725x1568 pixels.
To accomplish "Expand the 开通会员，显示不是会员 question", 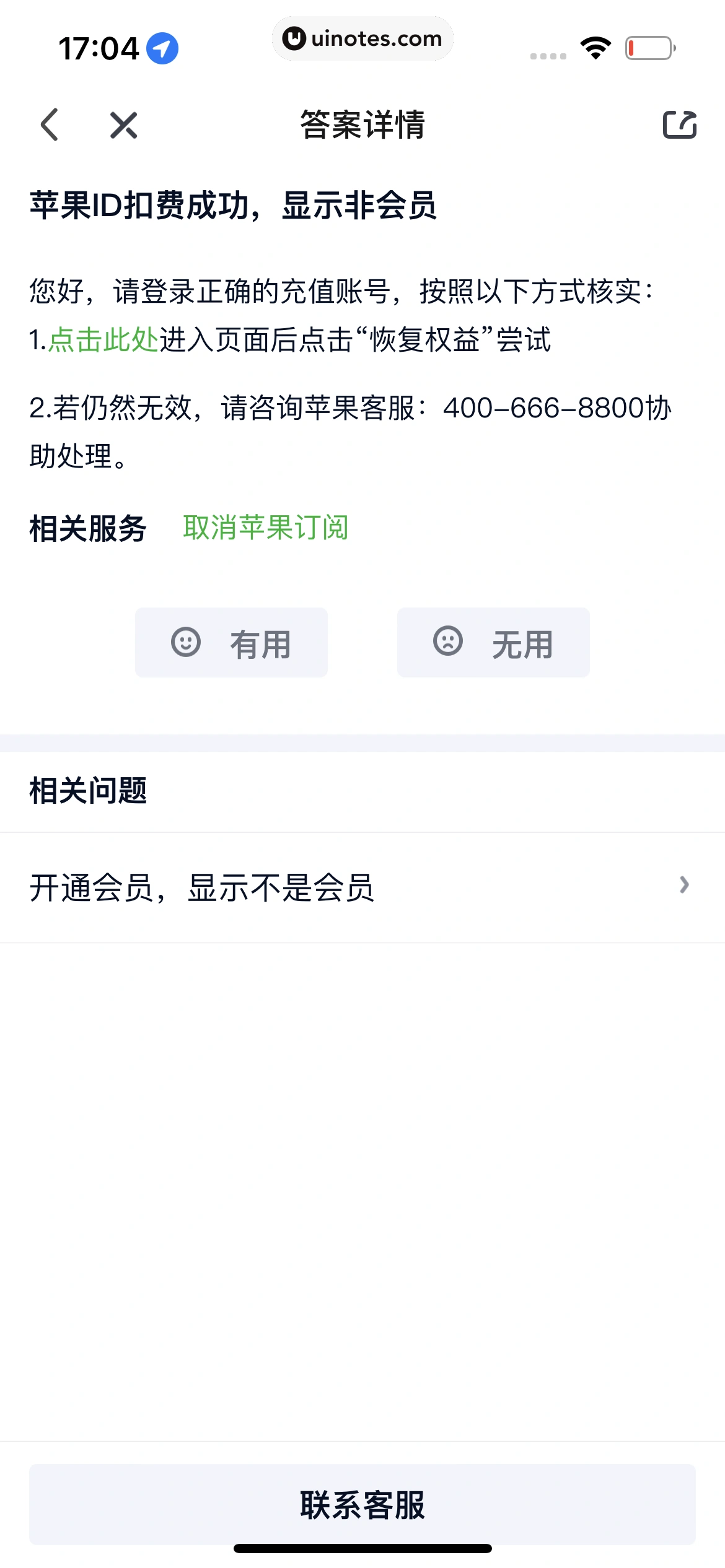I will coord(203,887).
